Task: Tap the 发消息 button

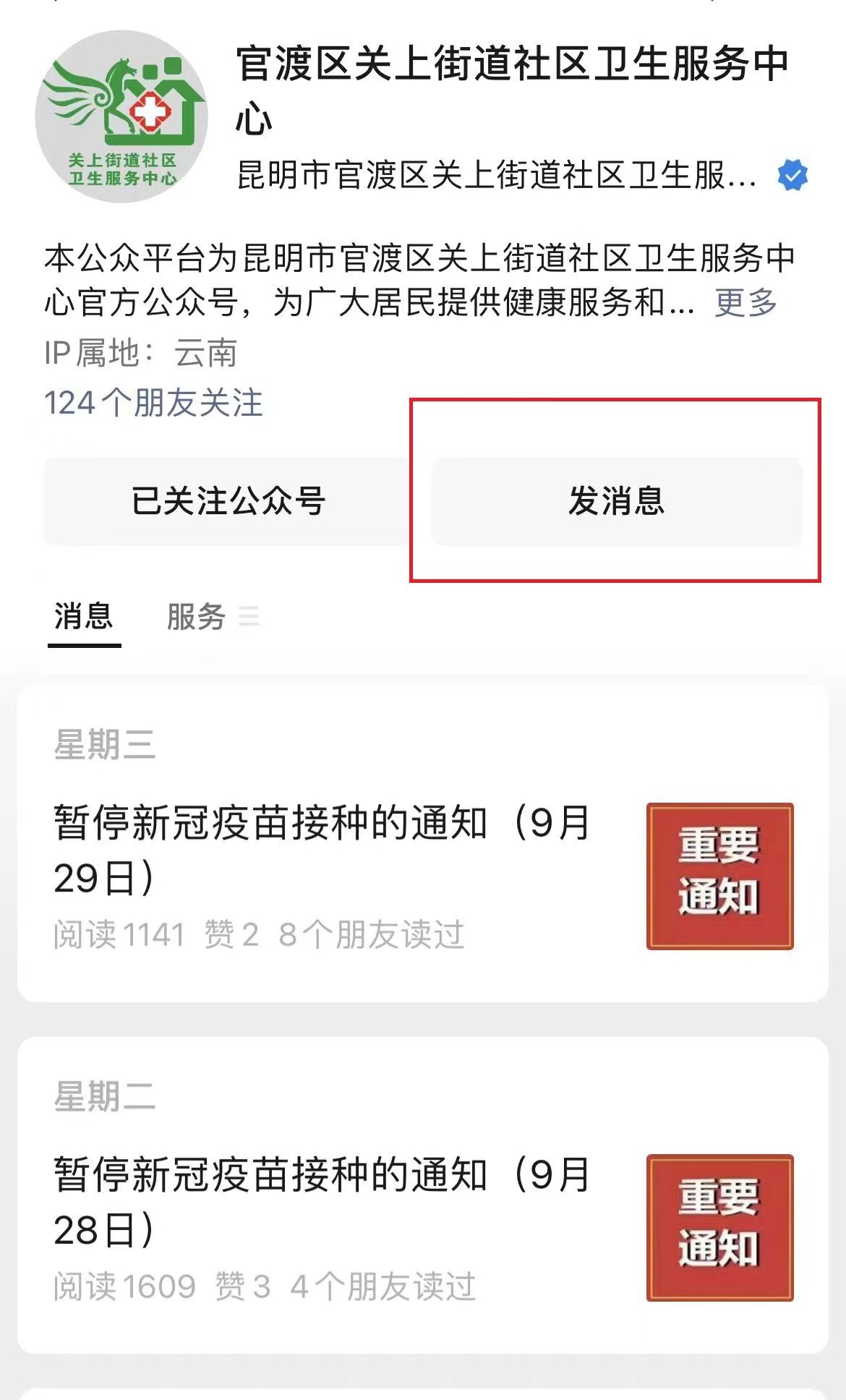Action: (617, 501)
